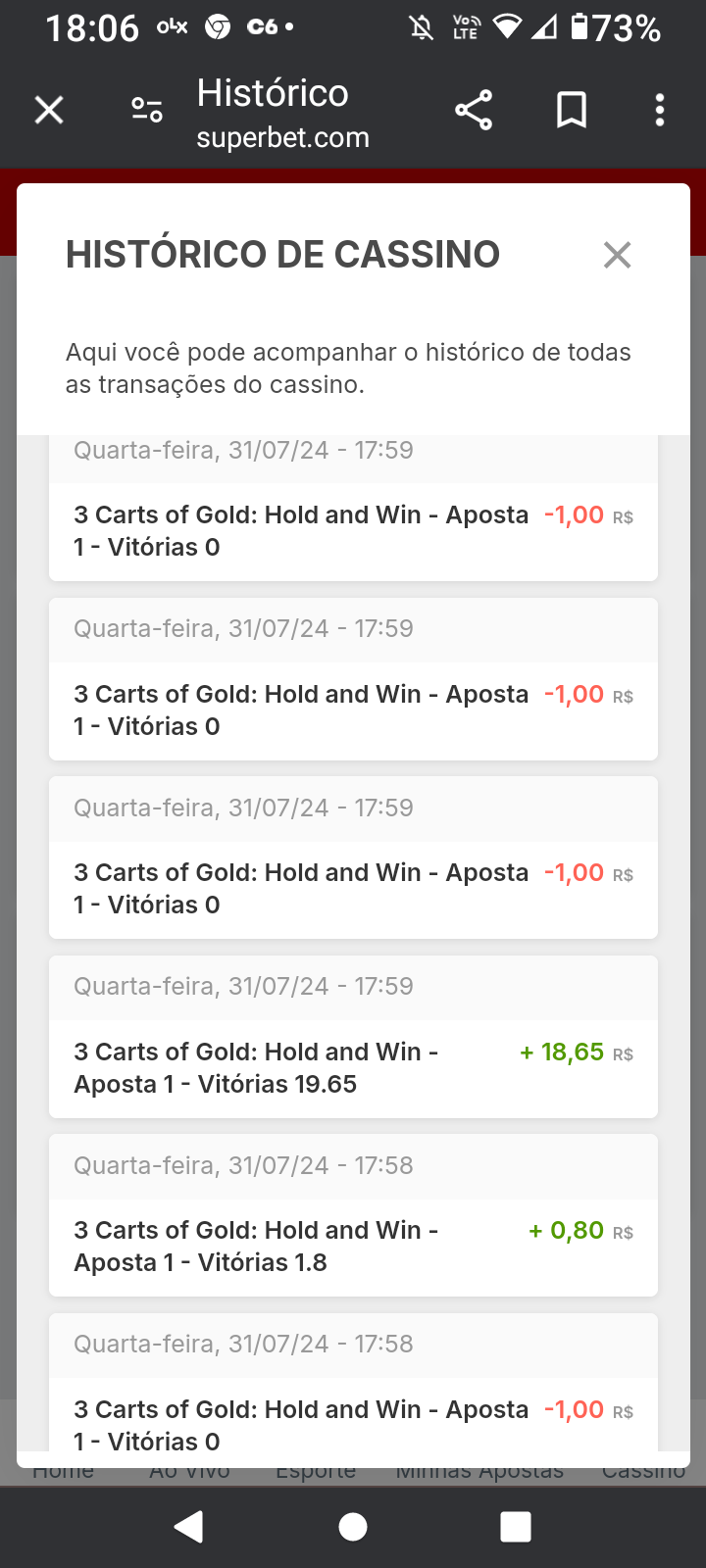The height and width of the screenshot is (1568, 706).
Task: Close the browser custom tab
Action: pyautogui.click(x=49, y=110)
